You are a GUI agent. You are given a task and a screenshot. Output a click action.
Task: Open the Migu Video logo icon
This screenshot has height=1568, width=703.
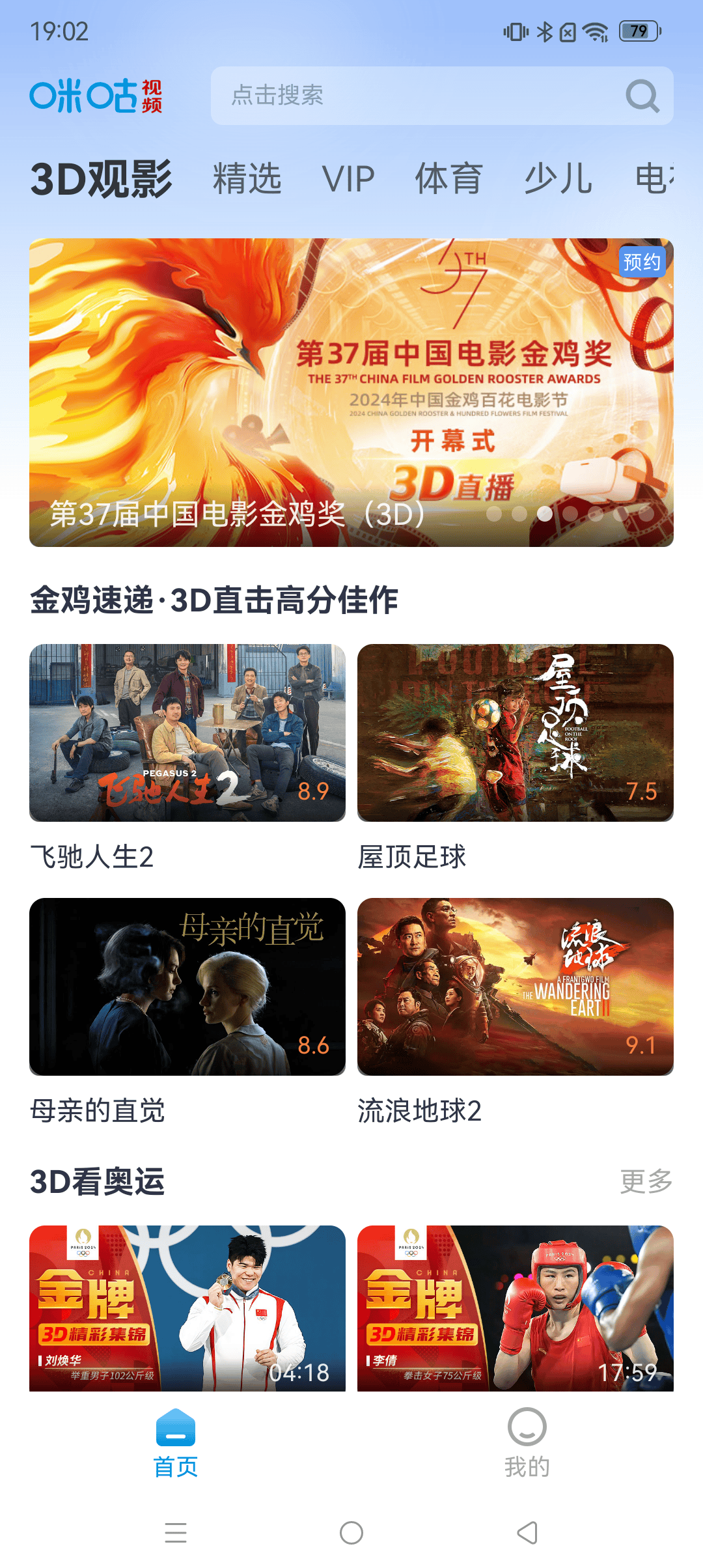[x=99, y=95]
